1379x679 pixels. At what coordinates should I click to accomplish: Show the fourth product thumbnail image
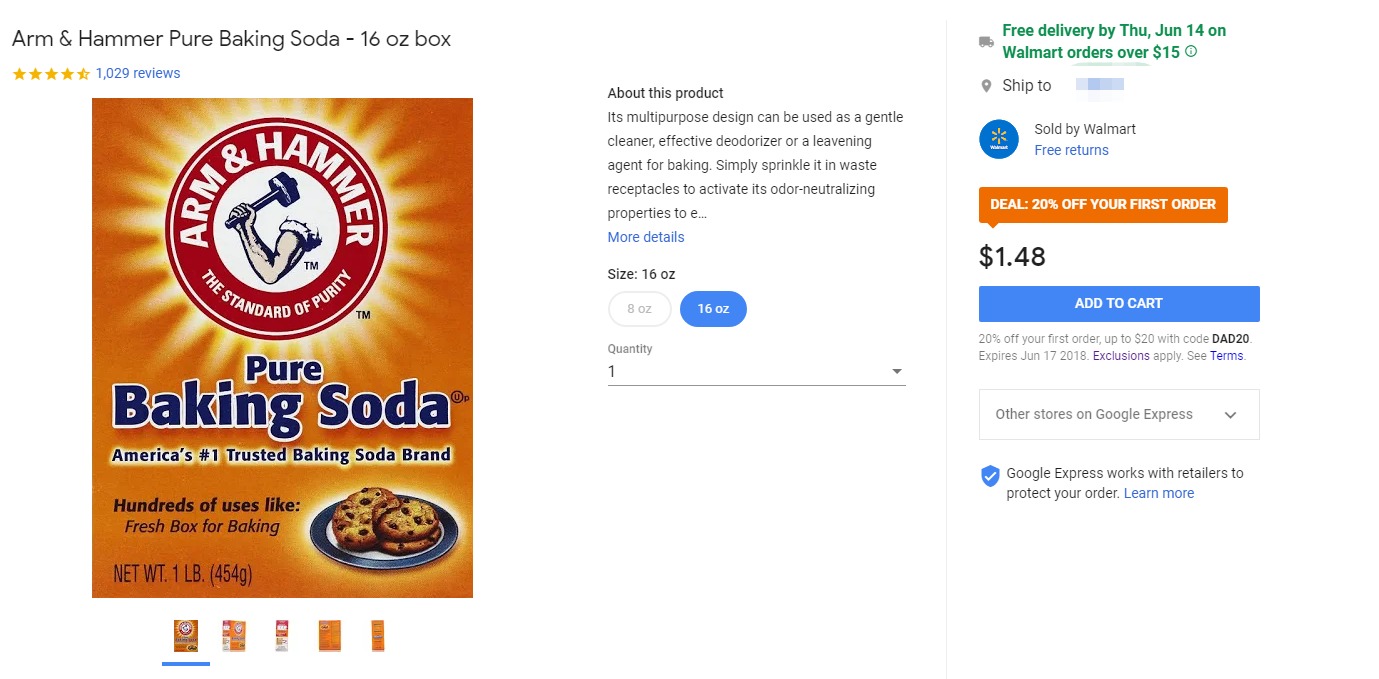[x=330, y=636]
